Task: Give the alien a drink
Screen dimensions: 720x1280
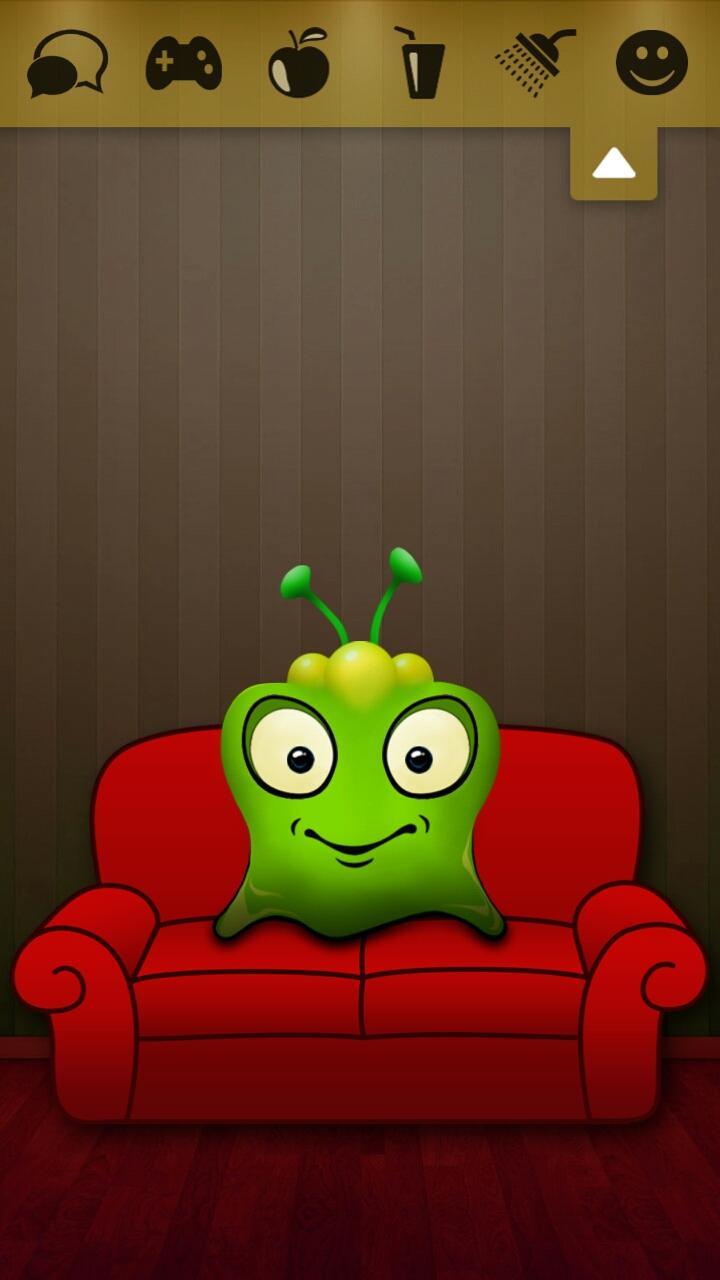Action: pyautogui.click(x=420, y=63)
